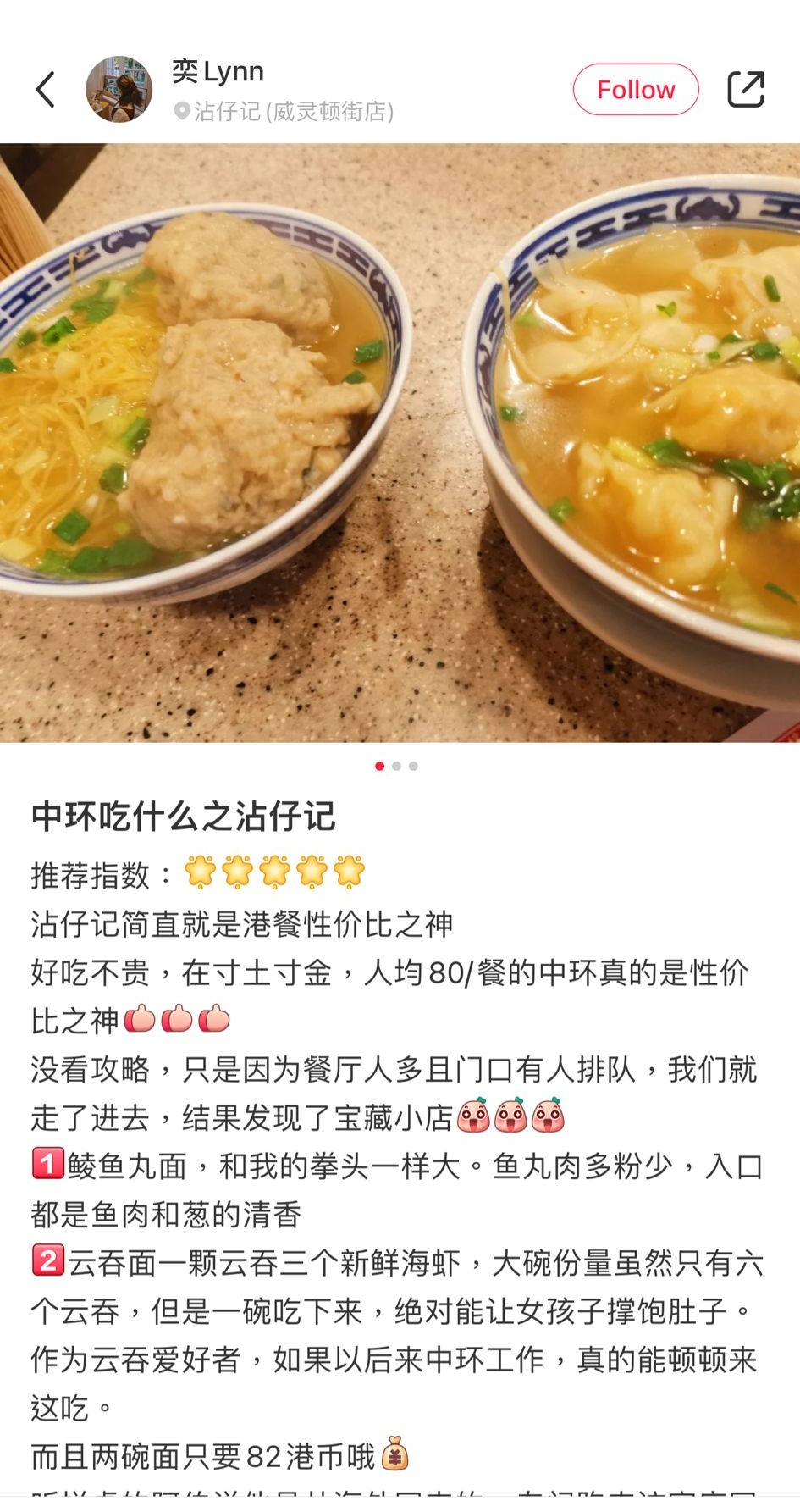This screenshot has width=800, height=1512.
Task: Go back using the arrow icon
Action: [46, 90]
